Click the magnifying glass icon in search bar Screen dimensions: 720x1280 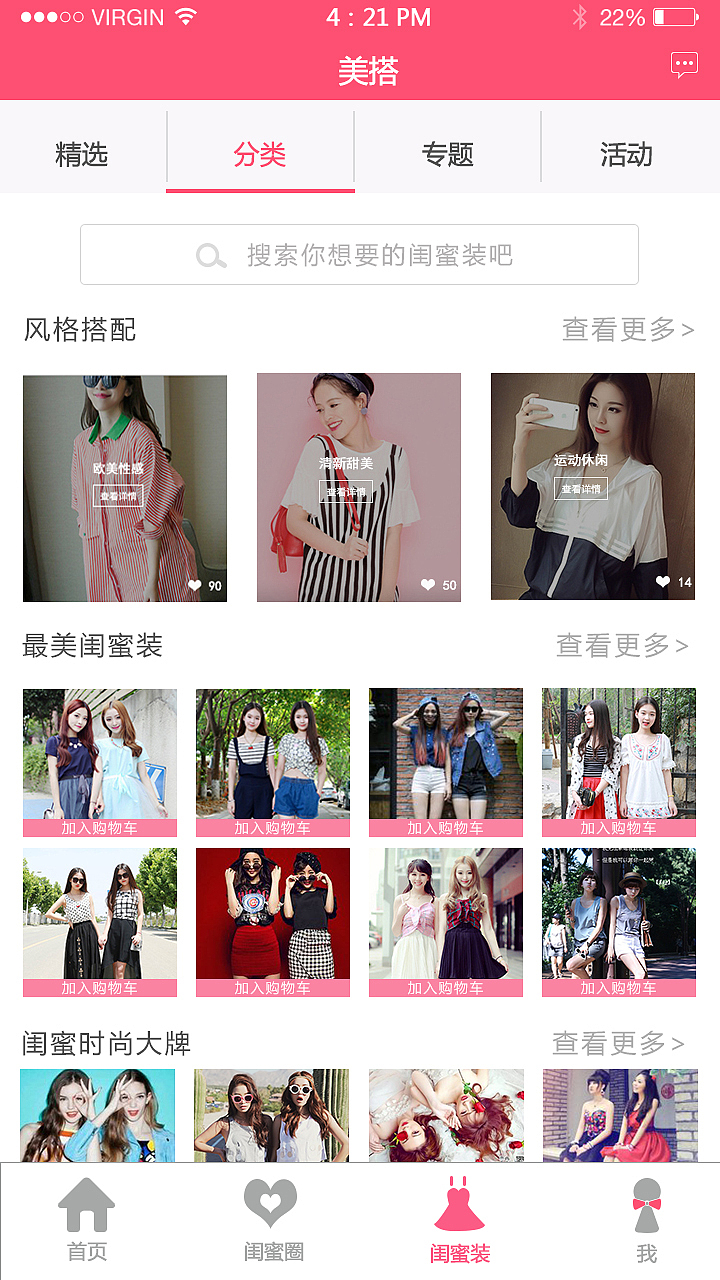pos(210,256)
